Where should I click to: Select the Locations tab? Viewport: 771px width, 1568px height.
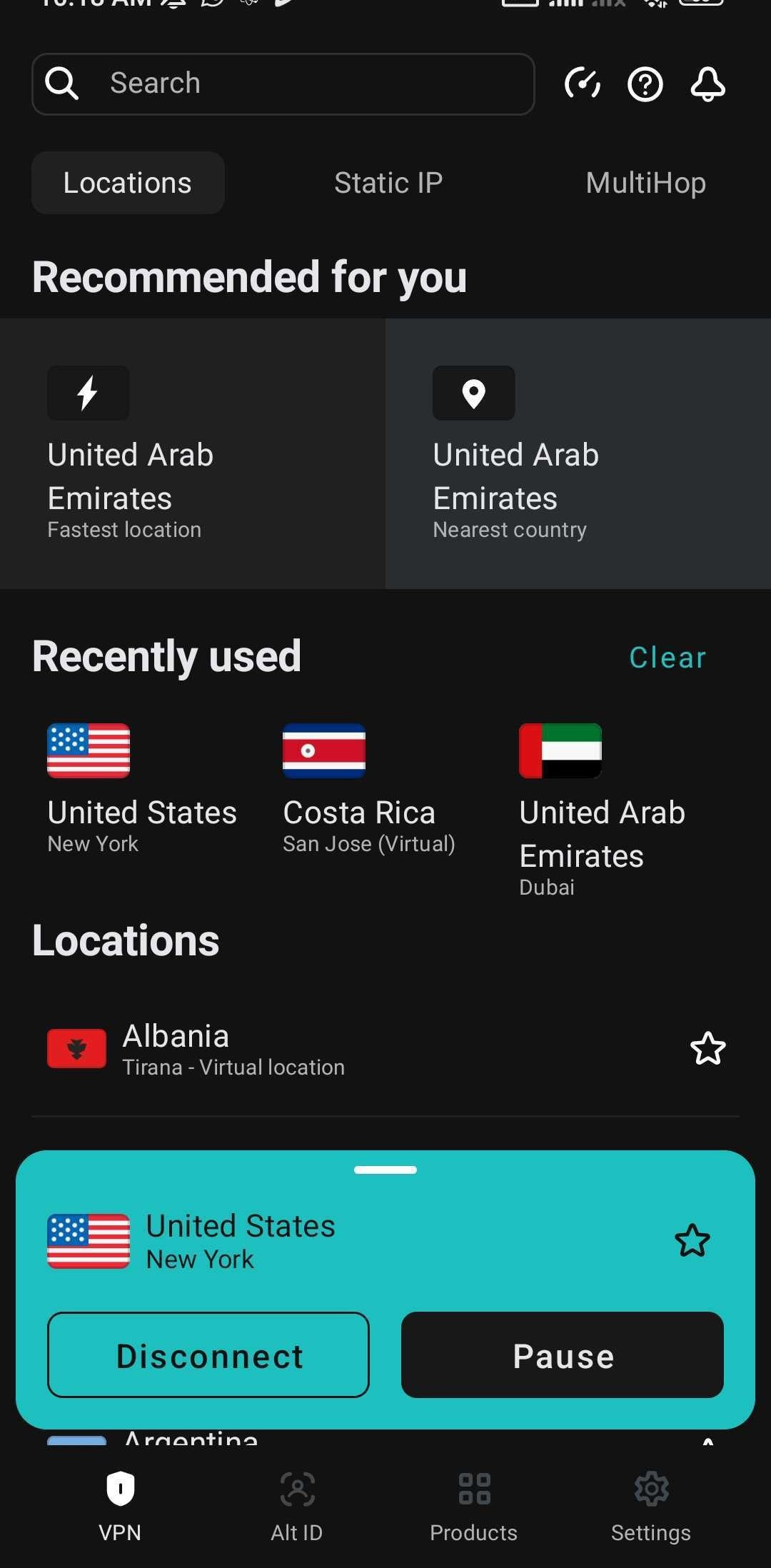(x=128, y=183)
